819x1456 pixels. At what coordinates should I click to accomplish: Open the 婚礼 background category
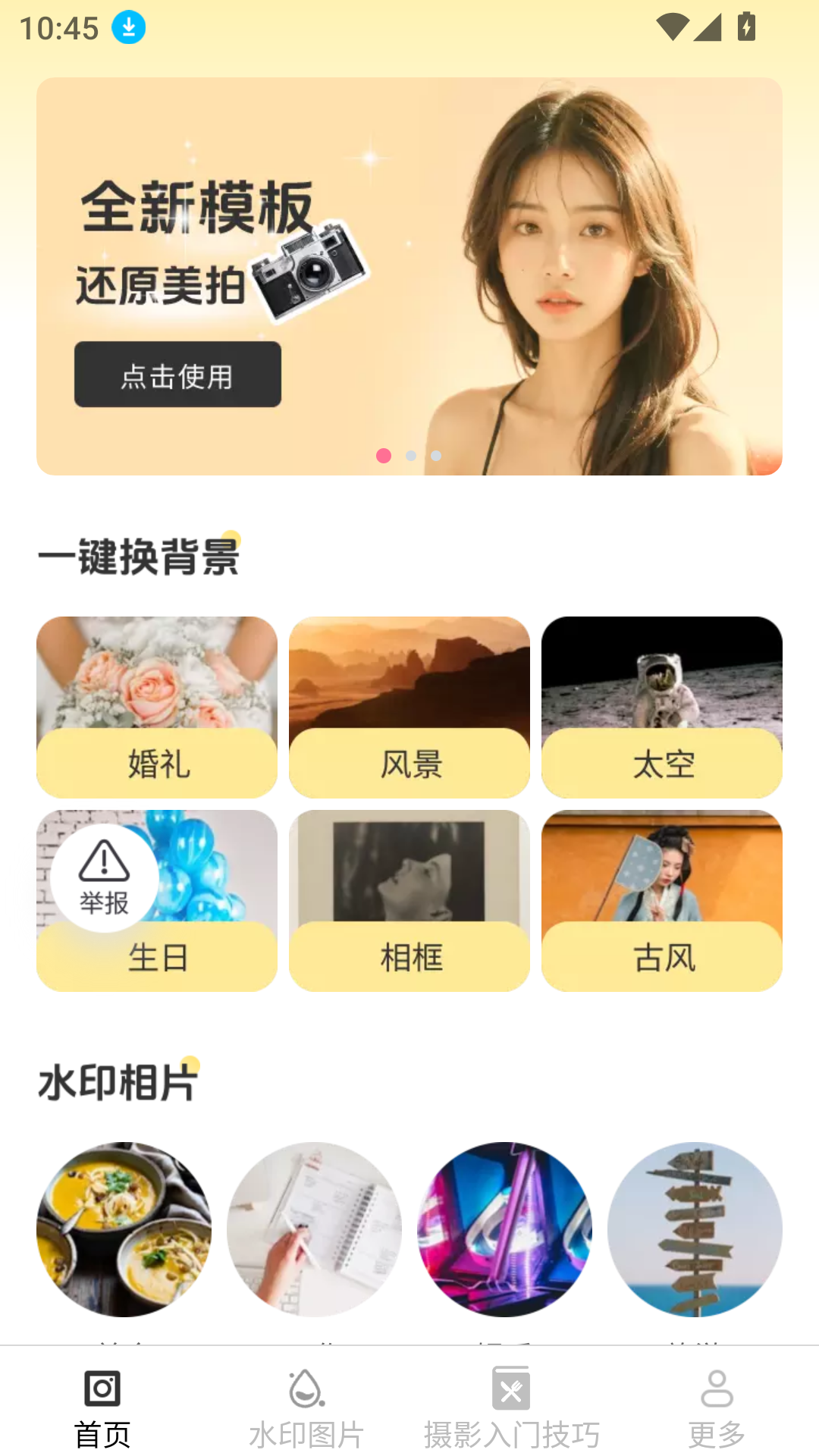point(156,707)
